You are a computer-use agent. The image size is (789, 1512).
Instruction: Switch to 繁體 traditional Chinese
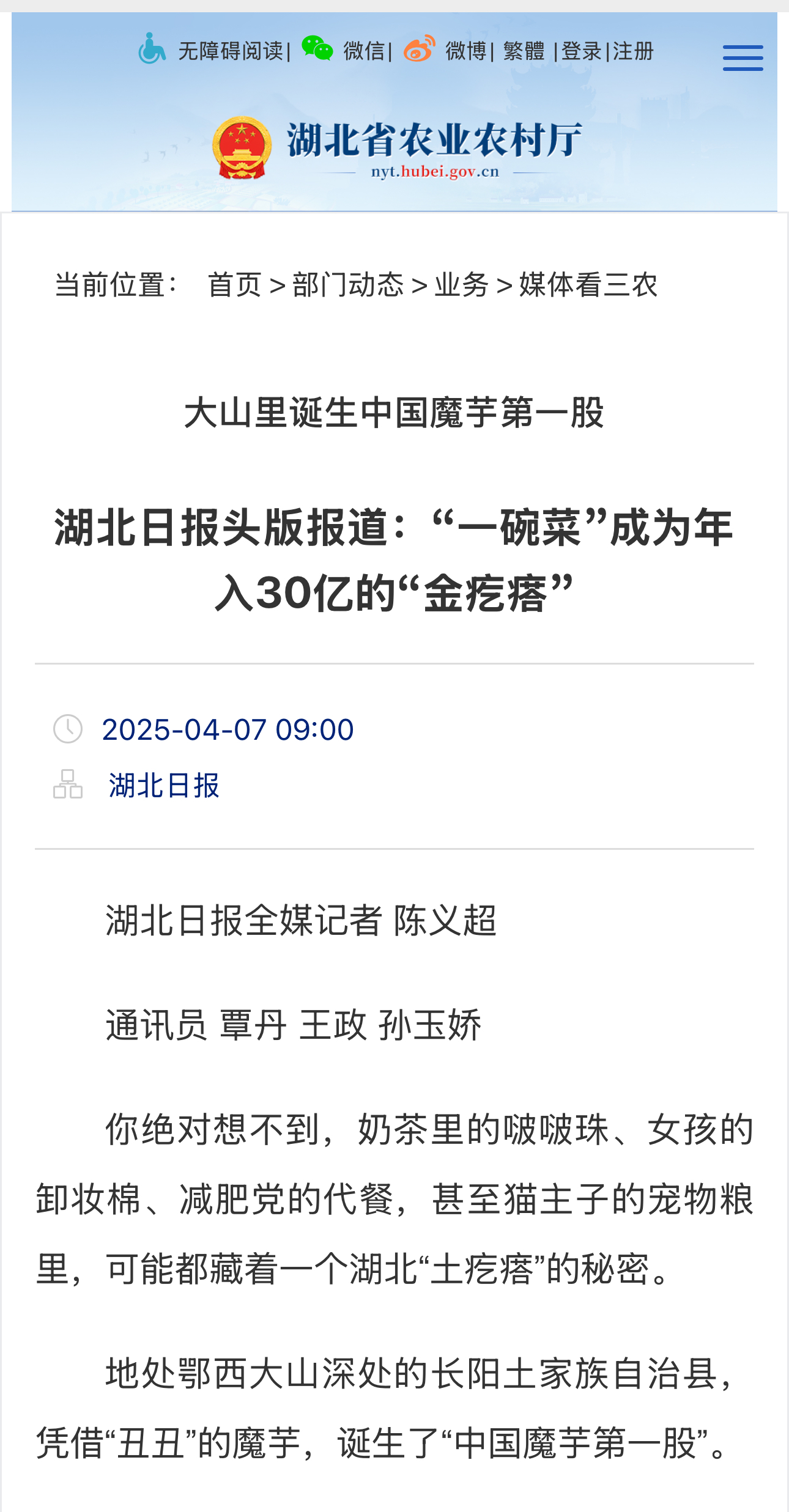point(524,51)
